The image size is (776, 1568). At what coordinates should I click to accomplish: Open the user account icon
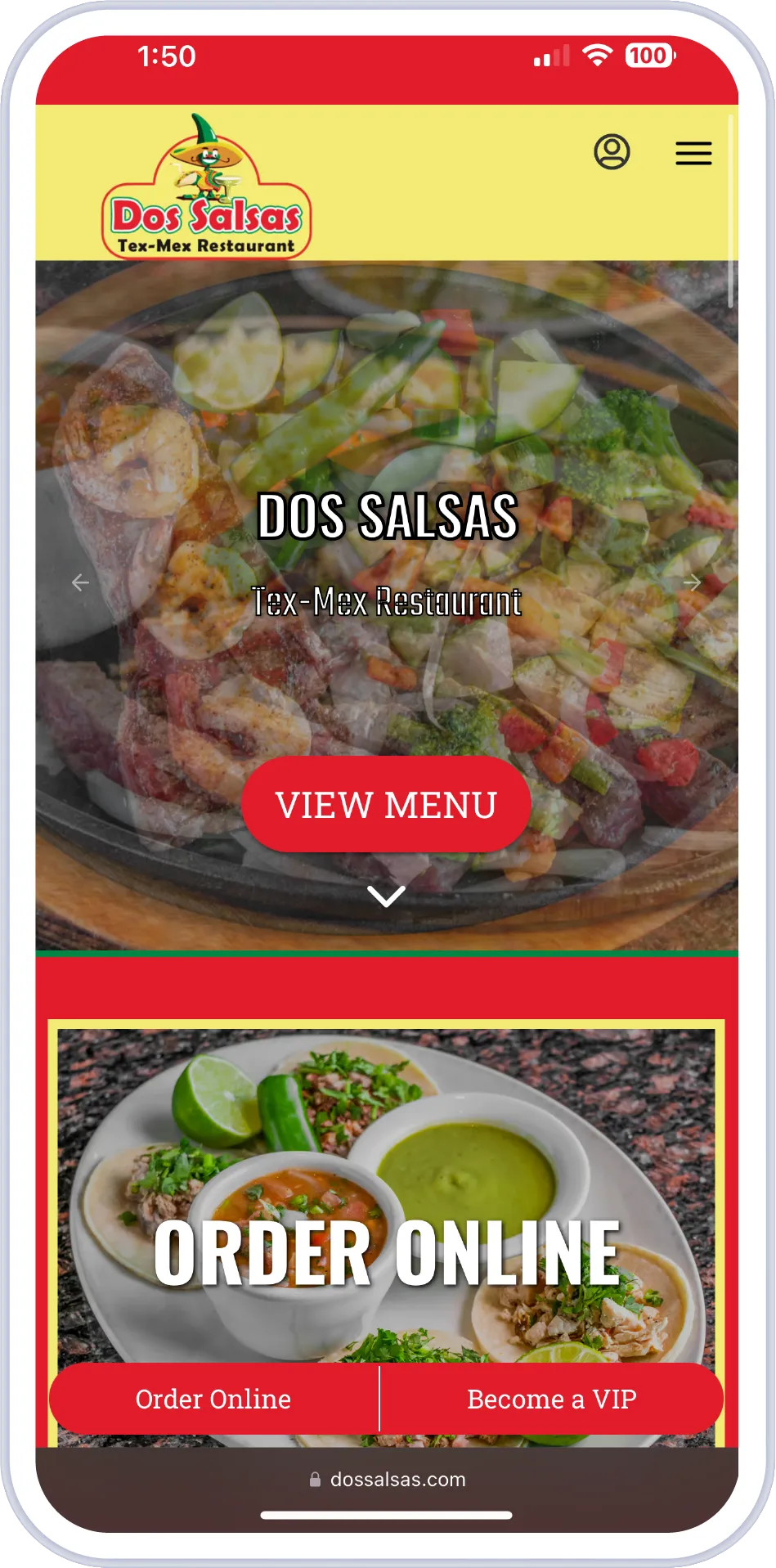click(612, 152)
